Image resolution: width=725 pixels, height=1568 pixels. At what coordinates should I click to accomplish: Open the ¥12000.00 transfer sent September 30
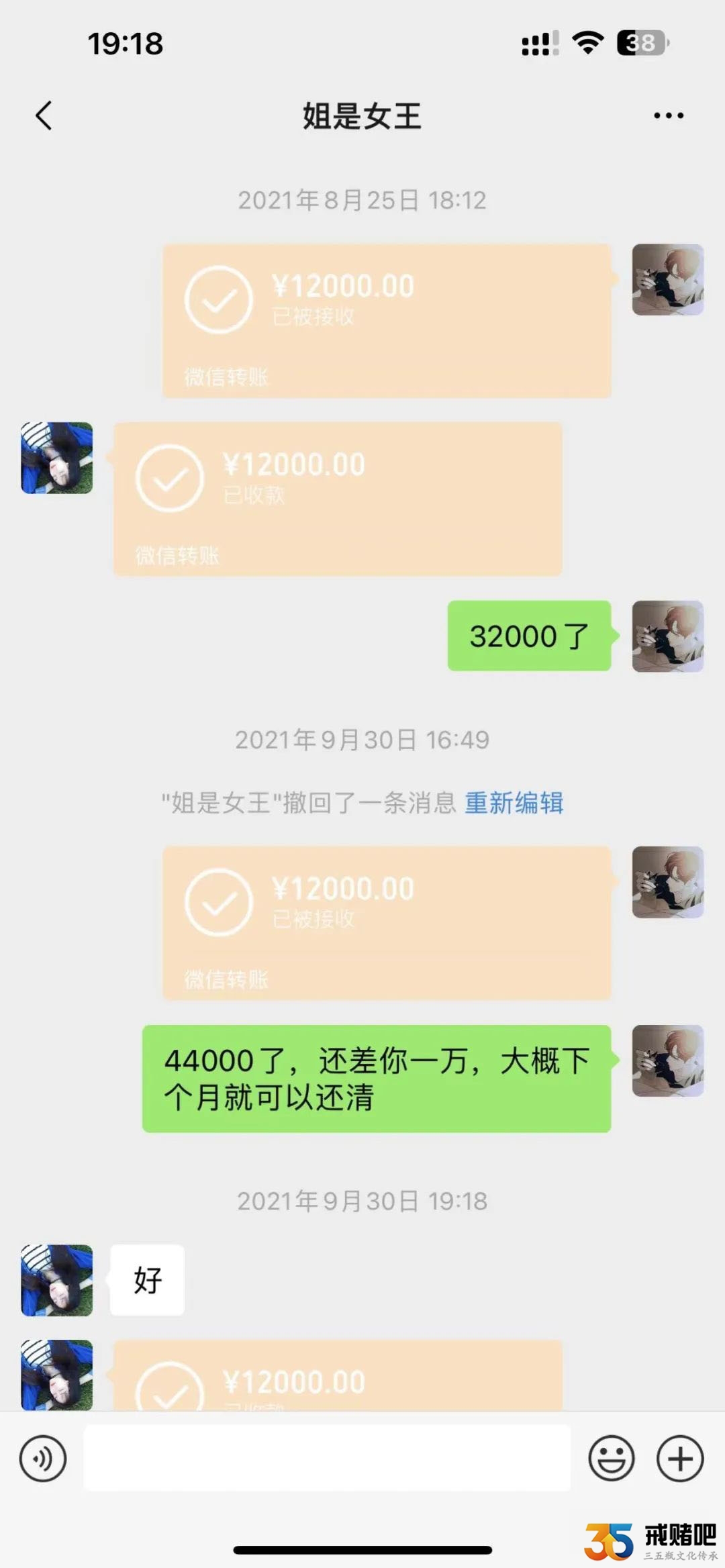(x=387, y=923)
